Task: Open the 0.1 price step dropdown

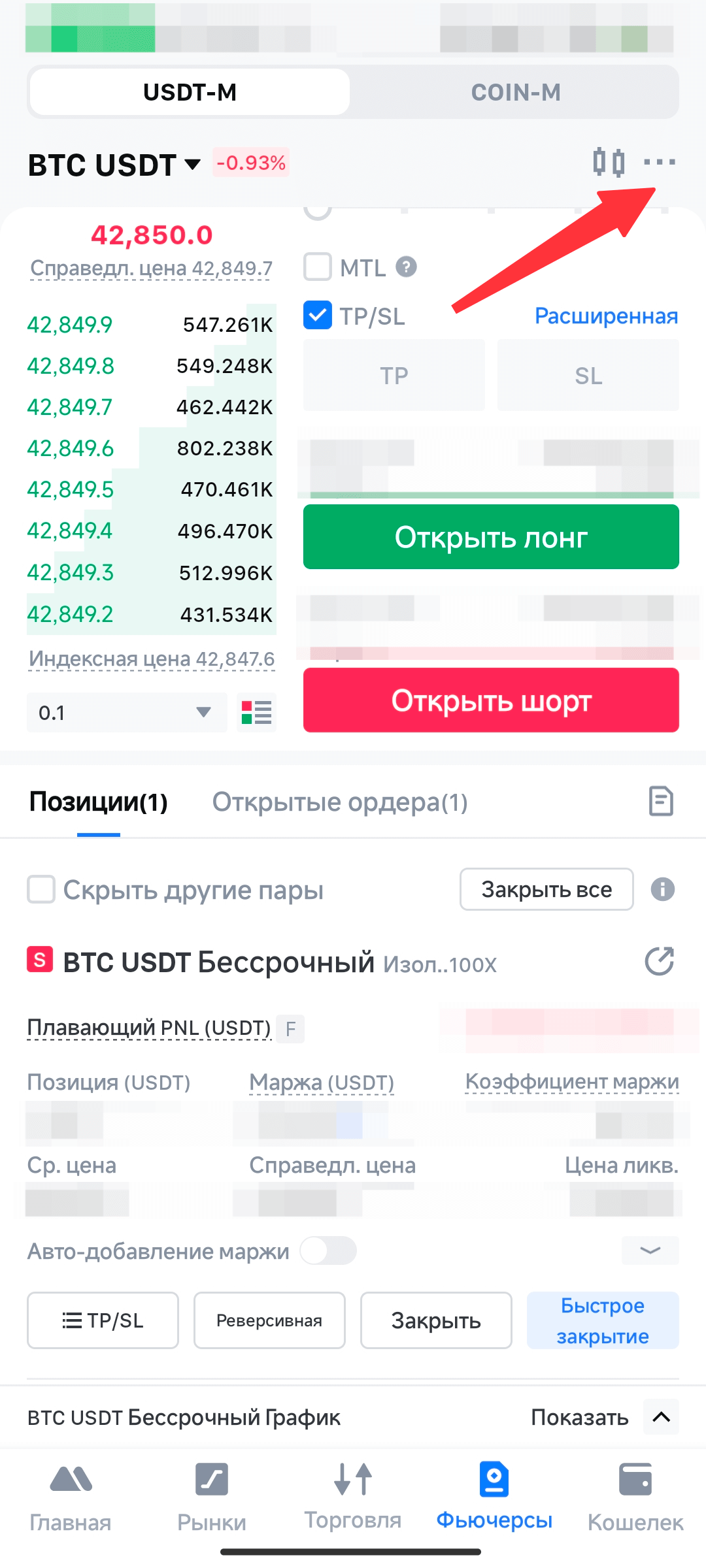Action: 127,712
